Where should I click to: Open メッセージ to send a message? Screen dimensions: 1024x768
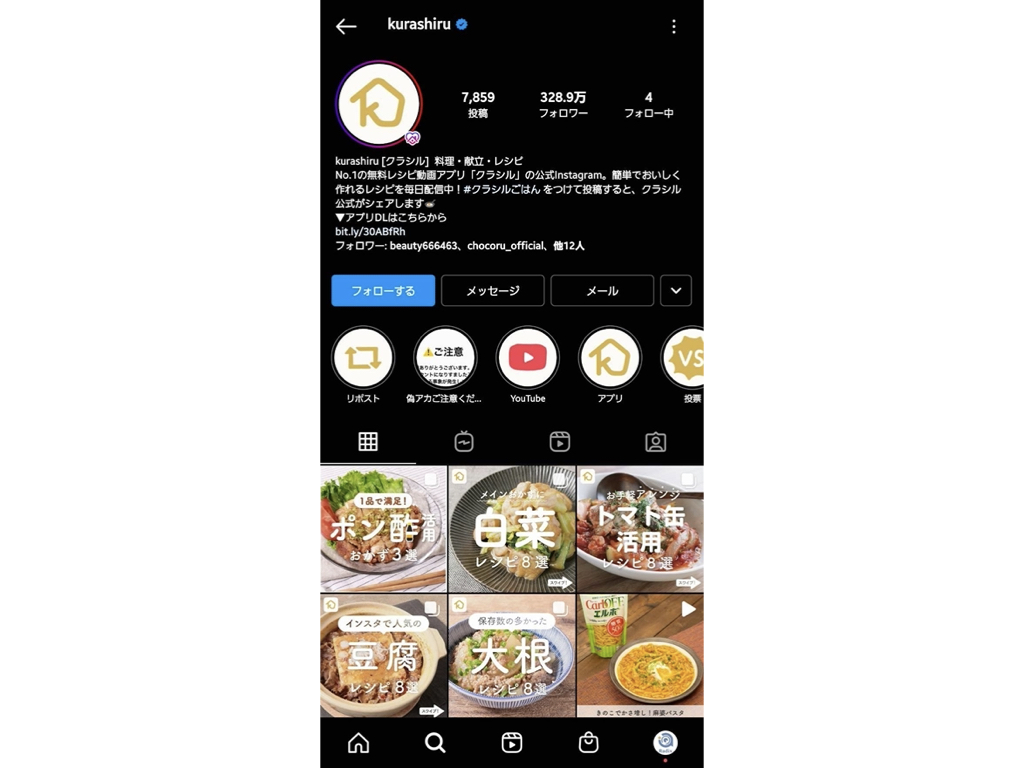(x=493, y=291)
